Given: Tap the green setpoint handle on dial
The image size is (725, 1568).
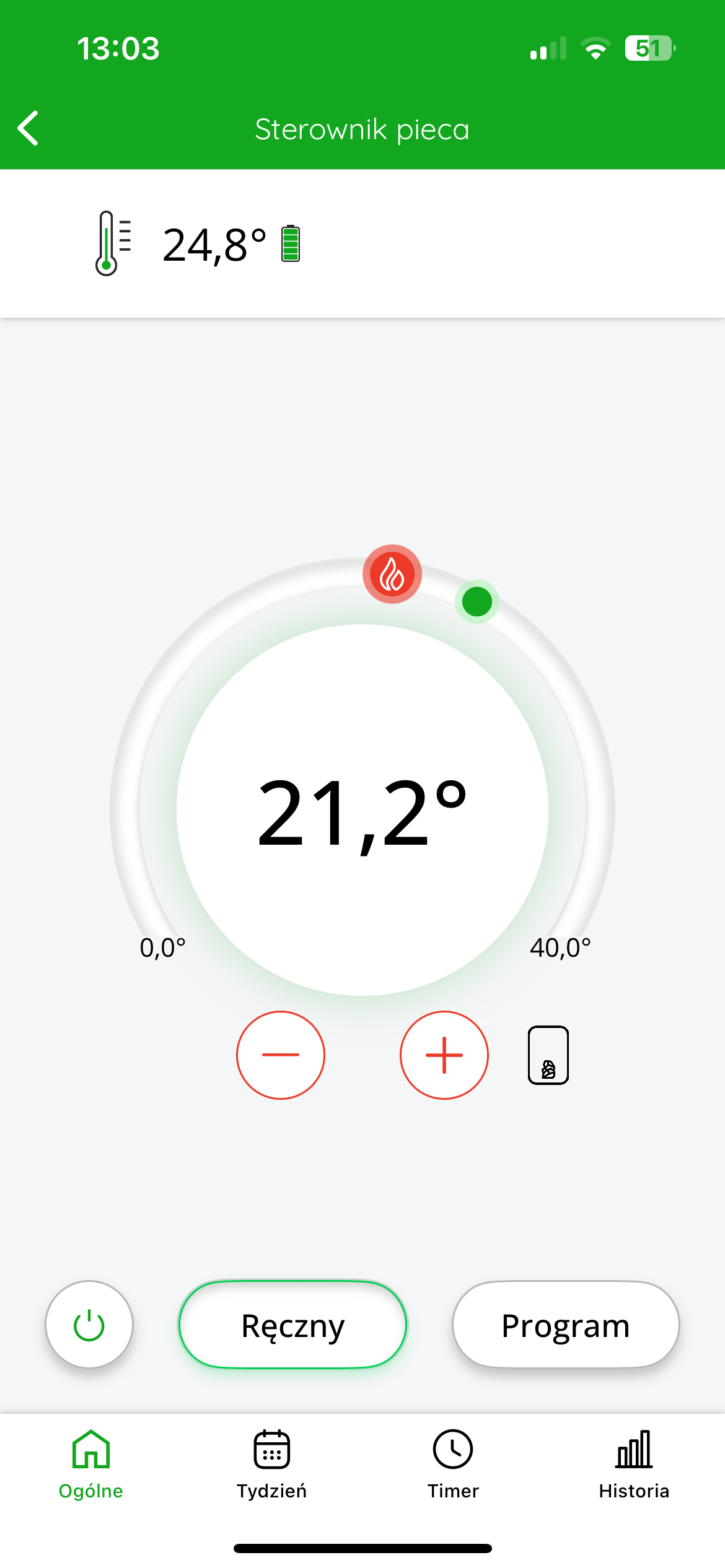Looking at the screenshot, I should pyautogui.click(x=477, y=601).
